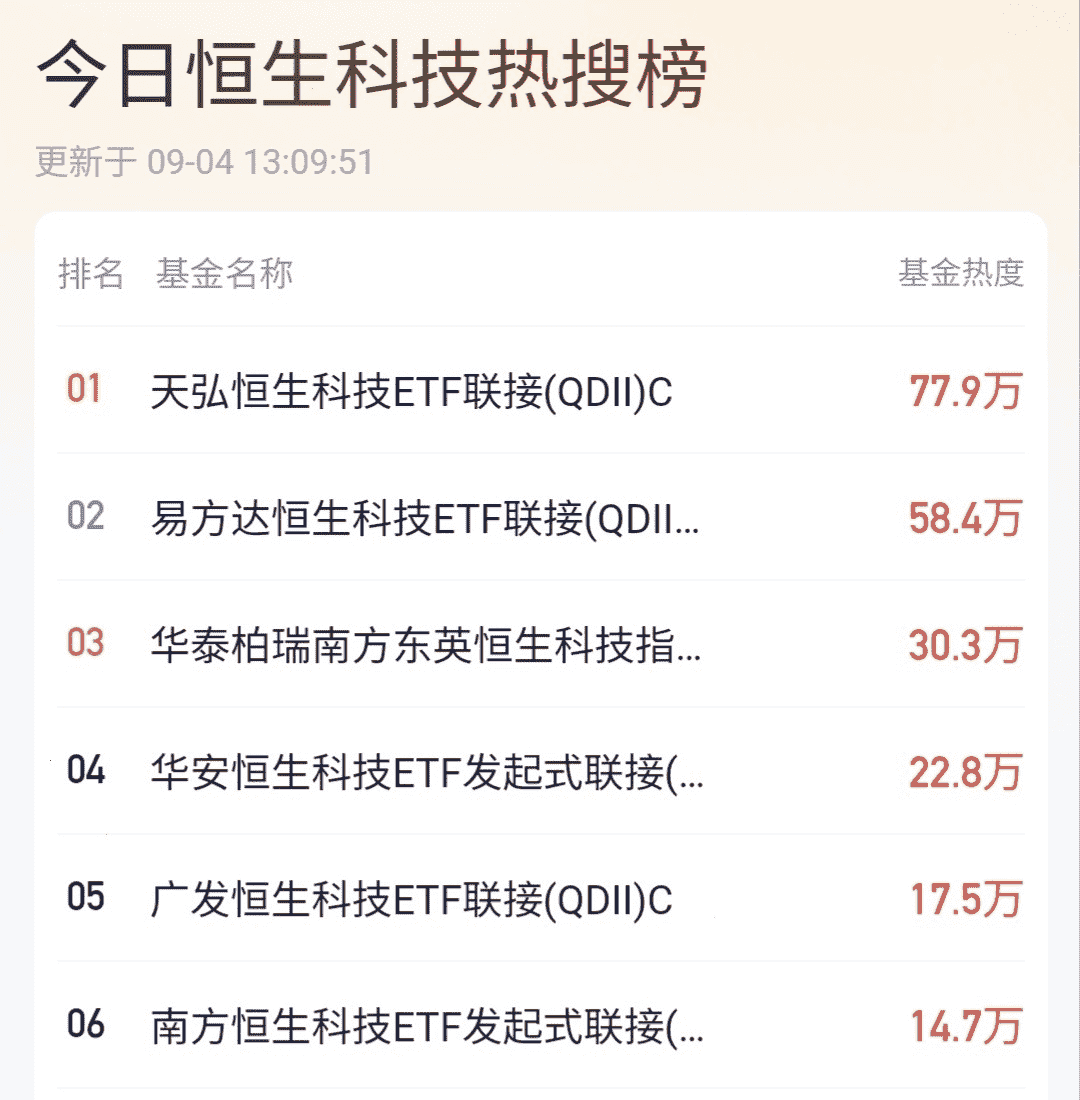This screenshot has height=1100, width=1080.
Task: Open the 易方达恒生科技ETF联接 fund row
Action: [x=540, y=517]
